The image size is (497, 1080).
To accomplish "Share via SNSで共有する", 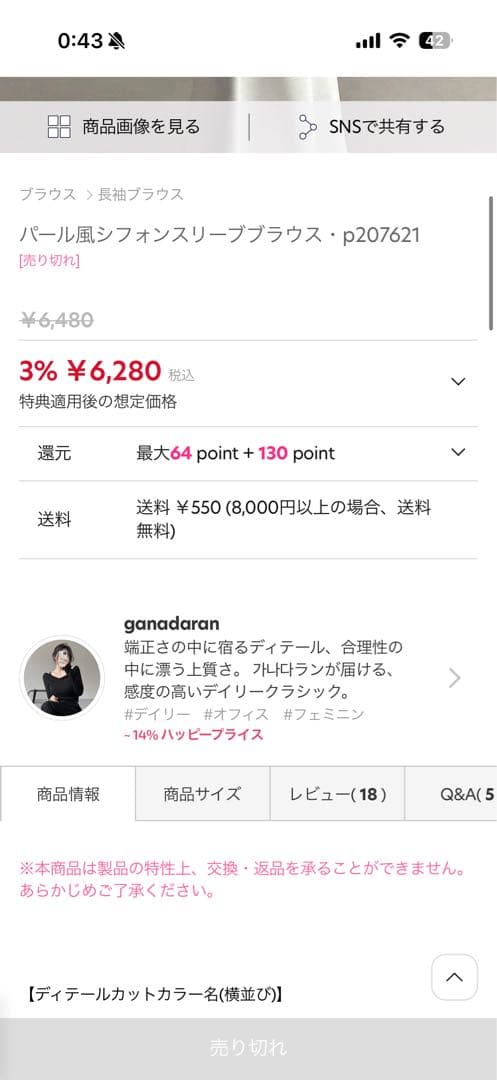I will point(372,127).
